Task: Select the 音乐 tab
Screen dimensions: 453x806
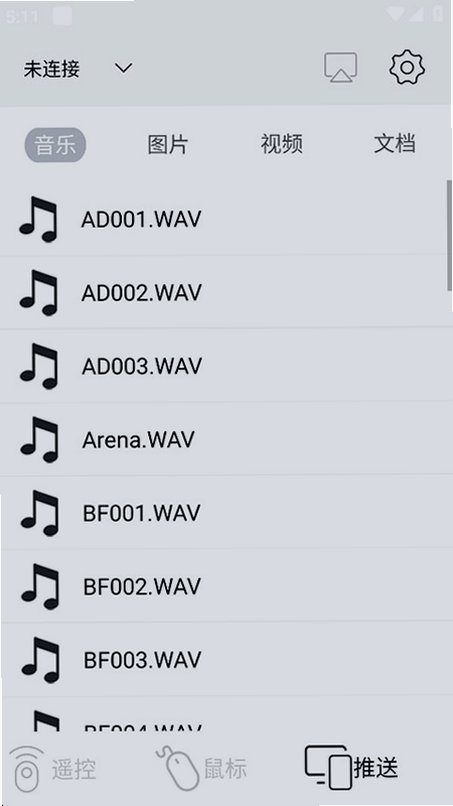Action: pyautogui.click(x=56, y=145)
